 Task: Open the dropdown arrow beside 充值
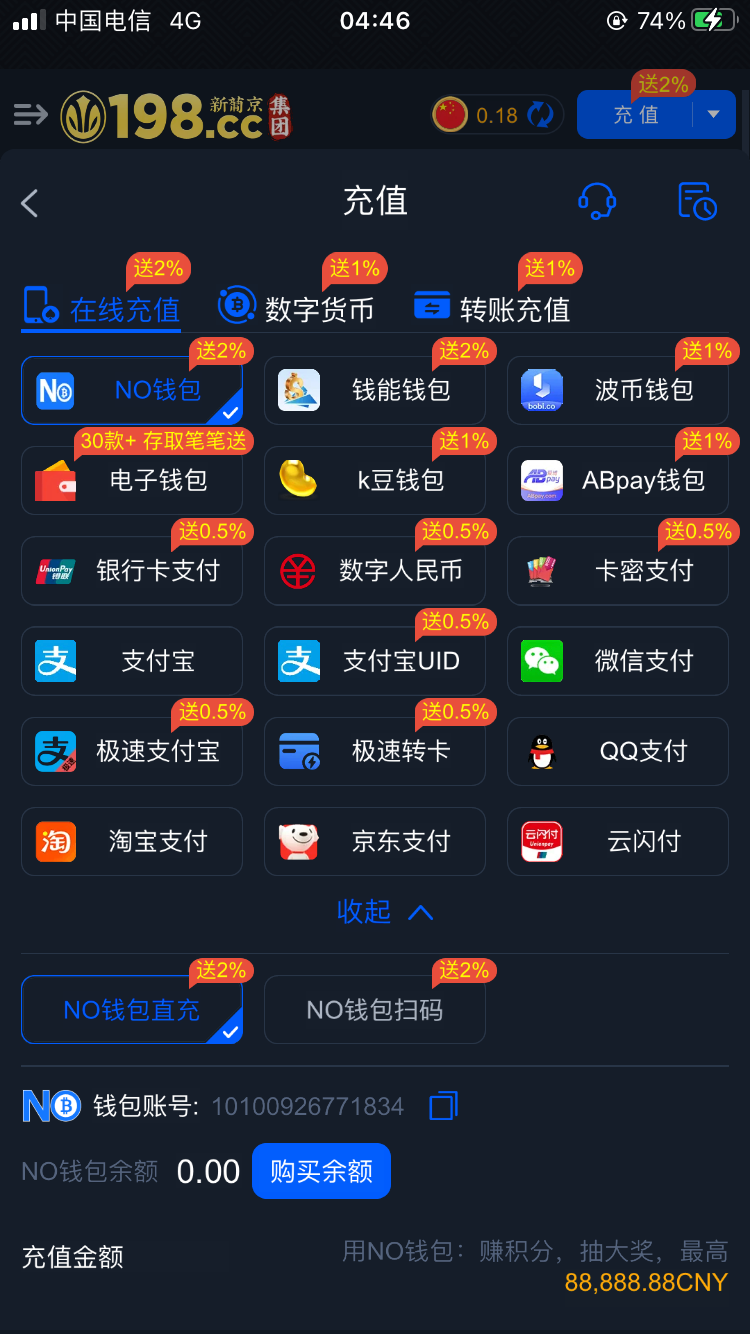[x=714, y=115]
